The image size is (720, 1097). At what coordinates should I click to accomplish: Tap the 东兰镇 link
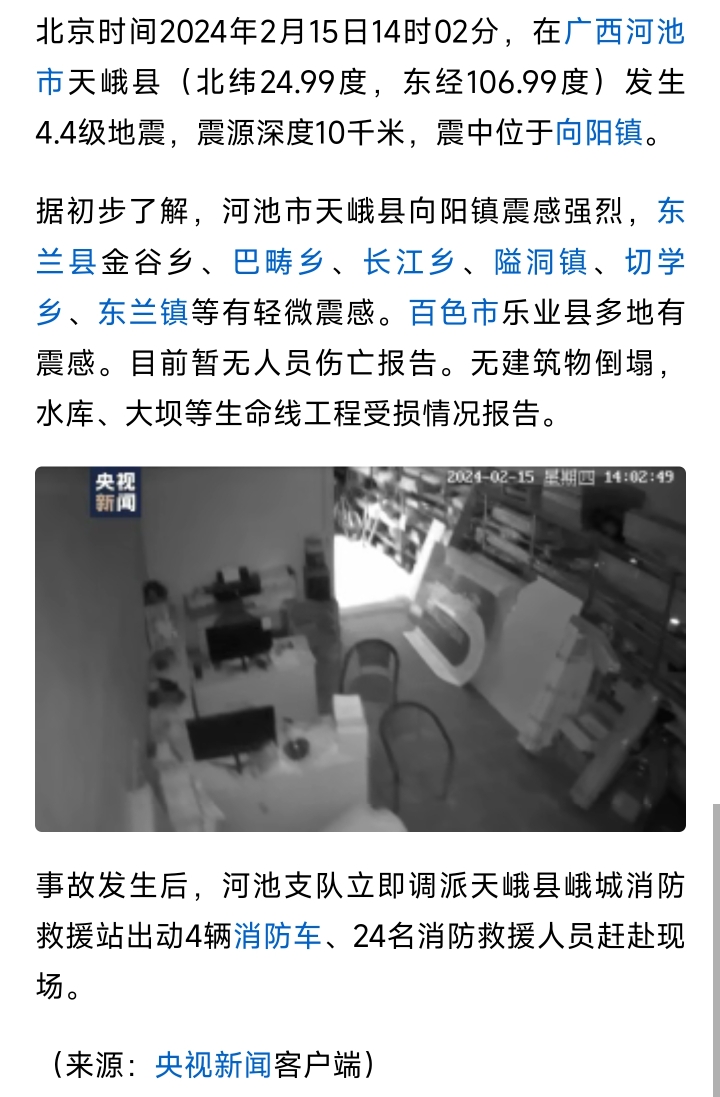[142, 313]
